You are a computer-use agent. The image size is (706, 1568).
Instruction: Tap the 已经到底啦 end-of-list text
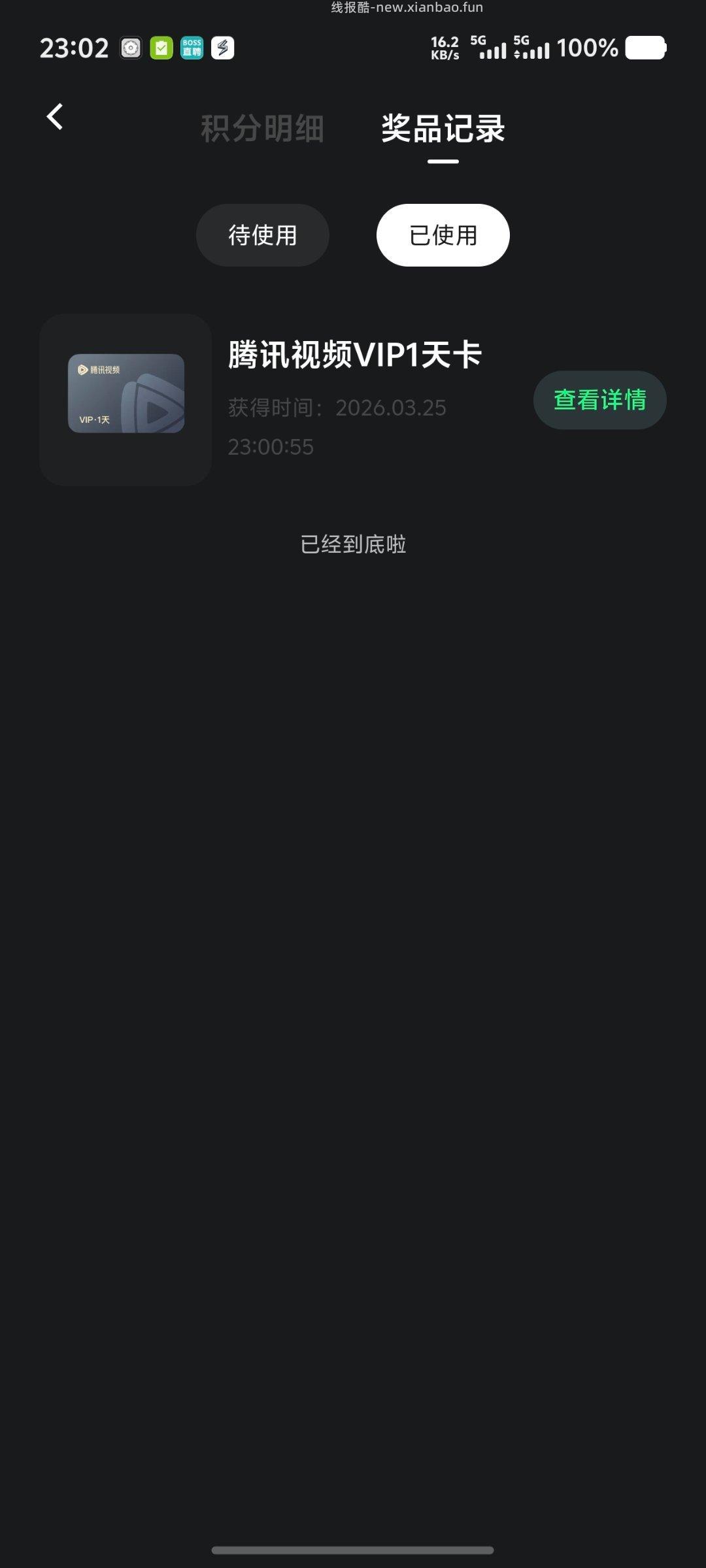point(353,544)
